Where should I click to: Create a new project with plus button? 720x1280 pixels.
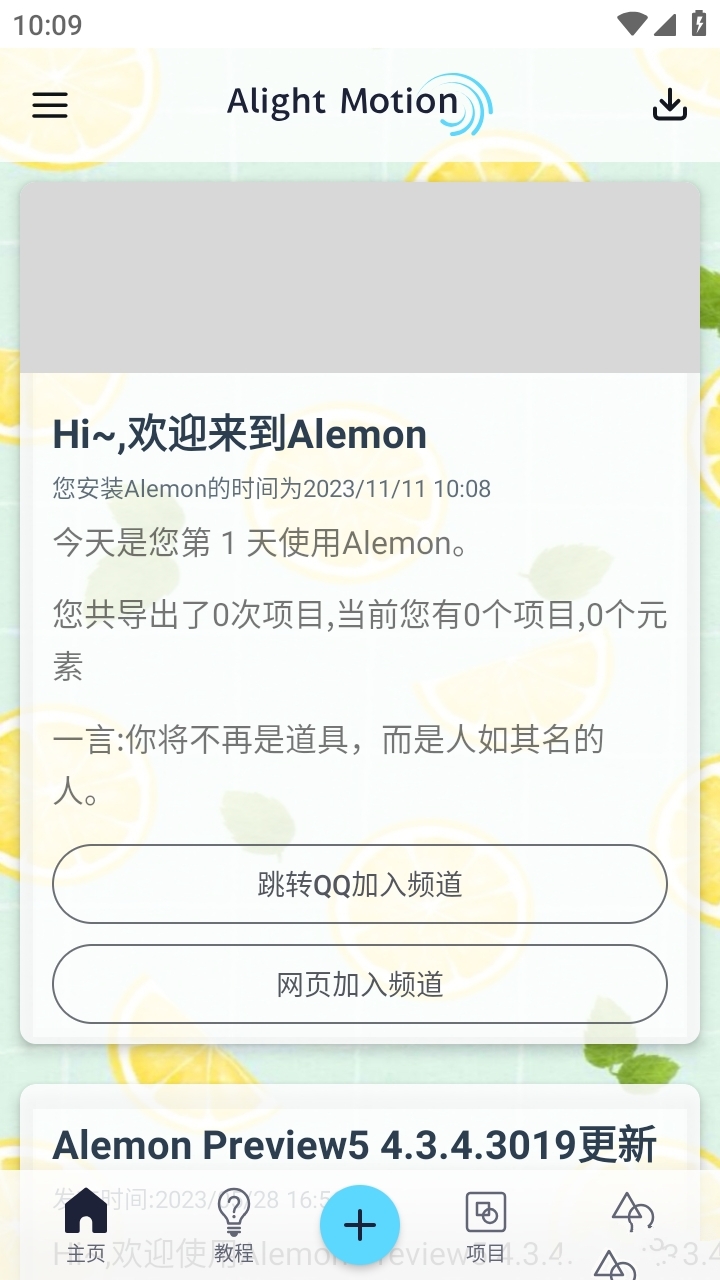[x=360, y=1225]
